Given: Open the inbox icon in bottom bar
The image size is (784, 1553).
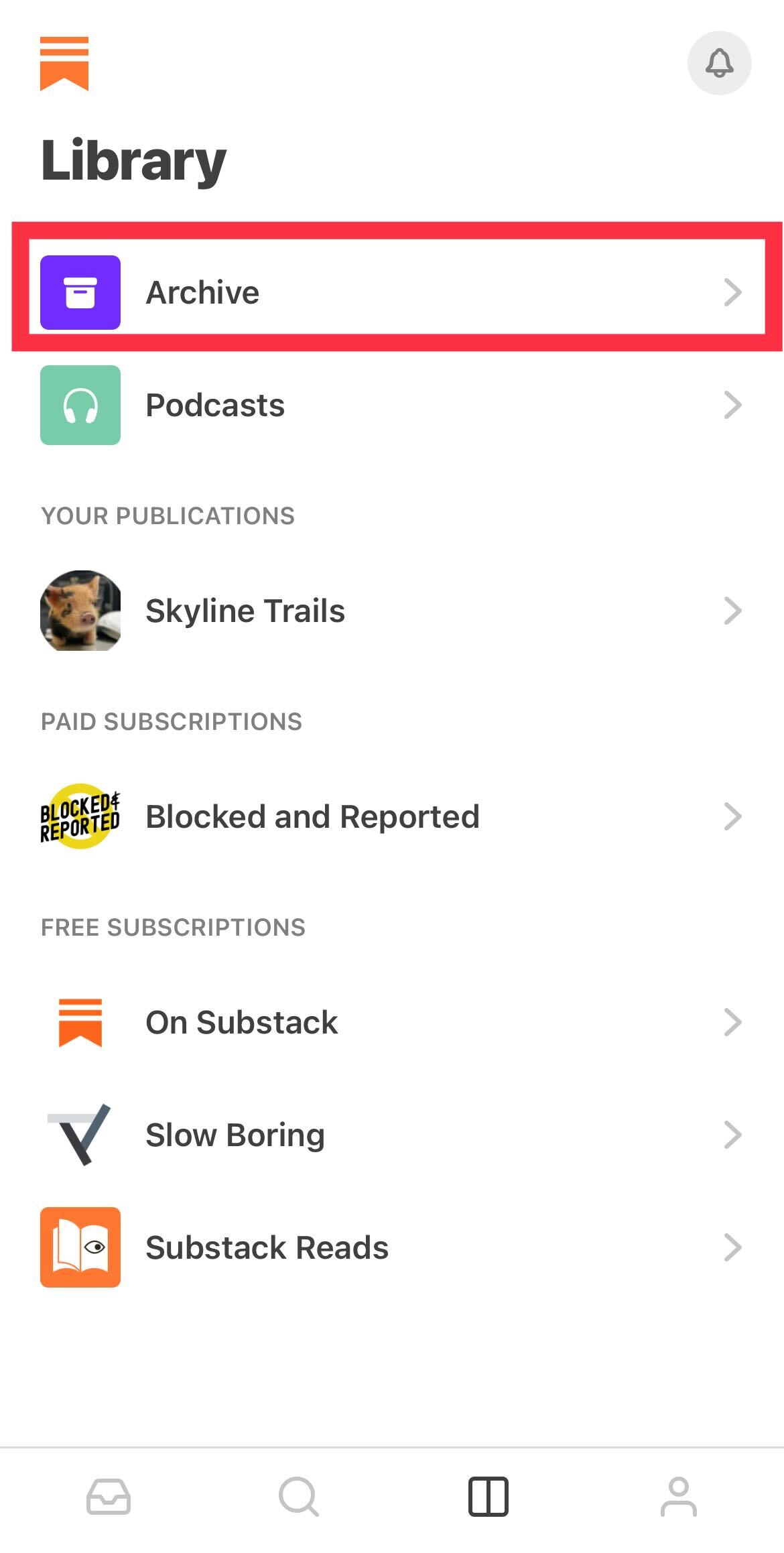Looking at the screenshot, I should (107, 1499).
